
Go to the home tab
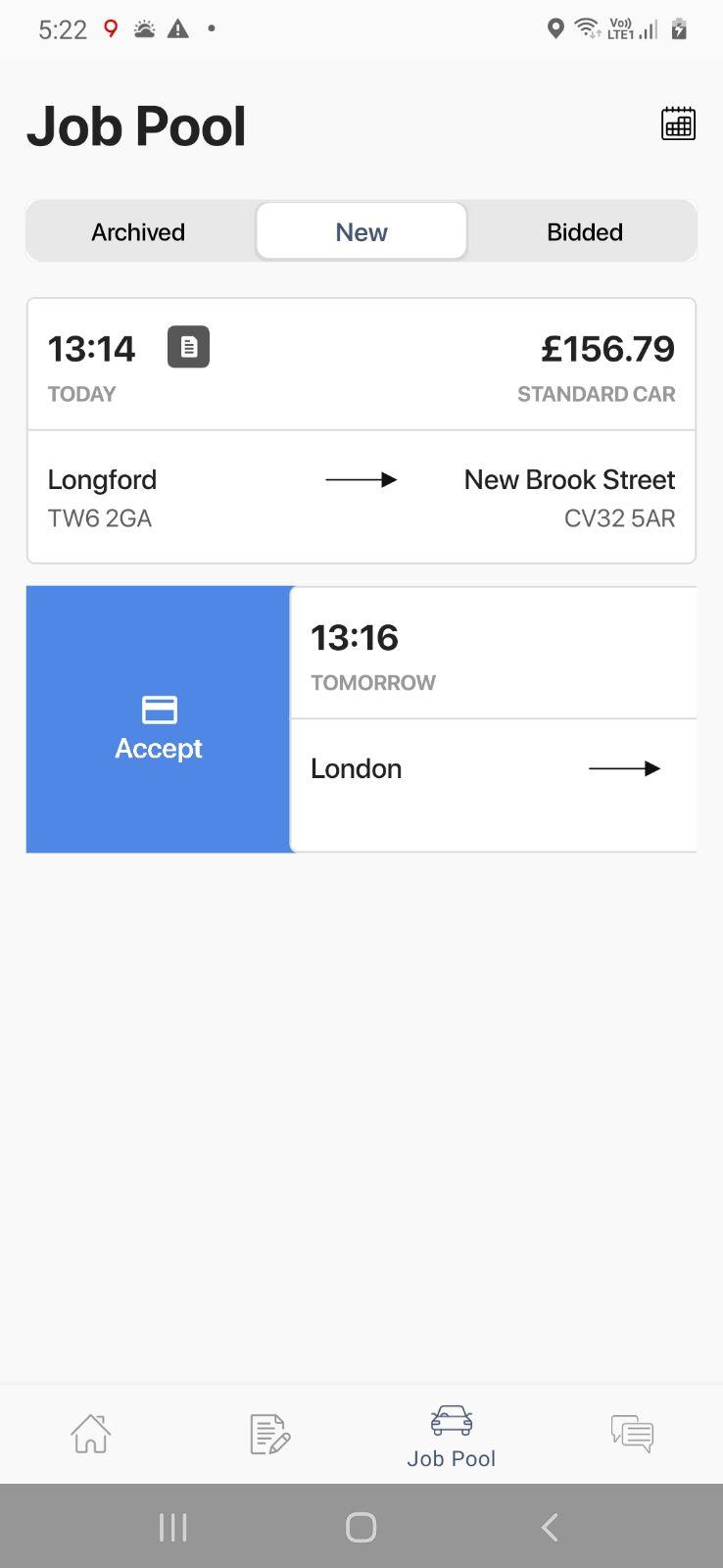tap(90, 1434)
